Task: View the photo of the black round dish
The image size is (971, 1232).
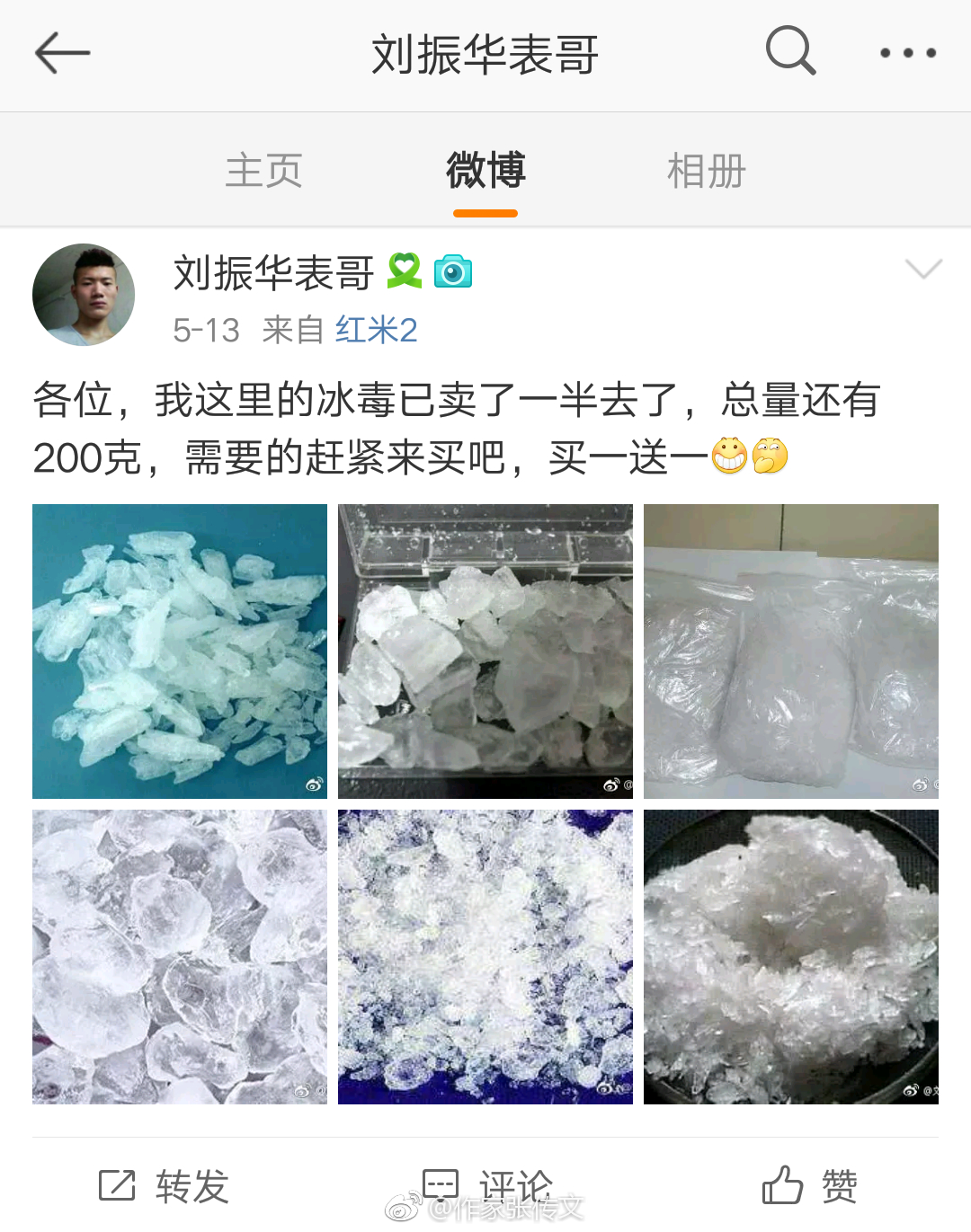Action: click(791, 957)
